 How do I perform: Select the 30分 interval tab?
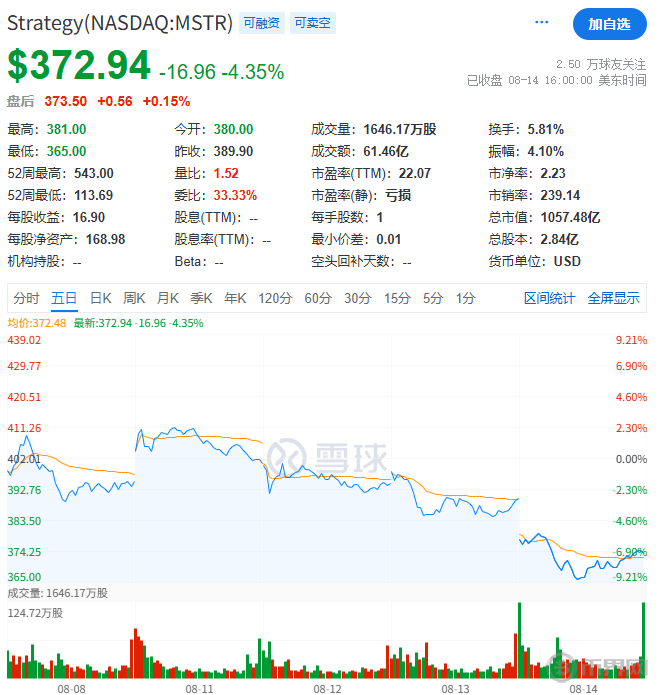pos(357,298)
